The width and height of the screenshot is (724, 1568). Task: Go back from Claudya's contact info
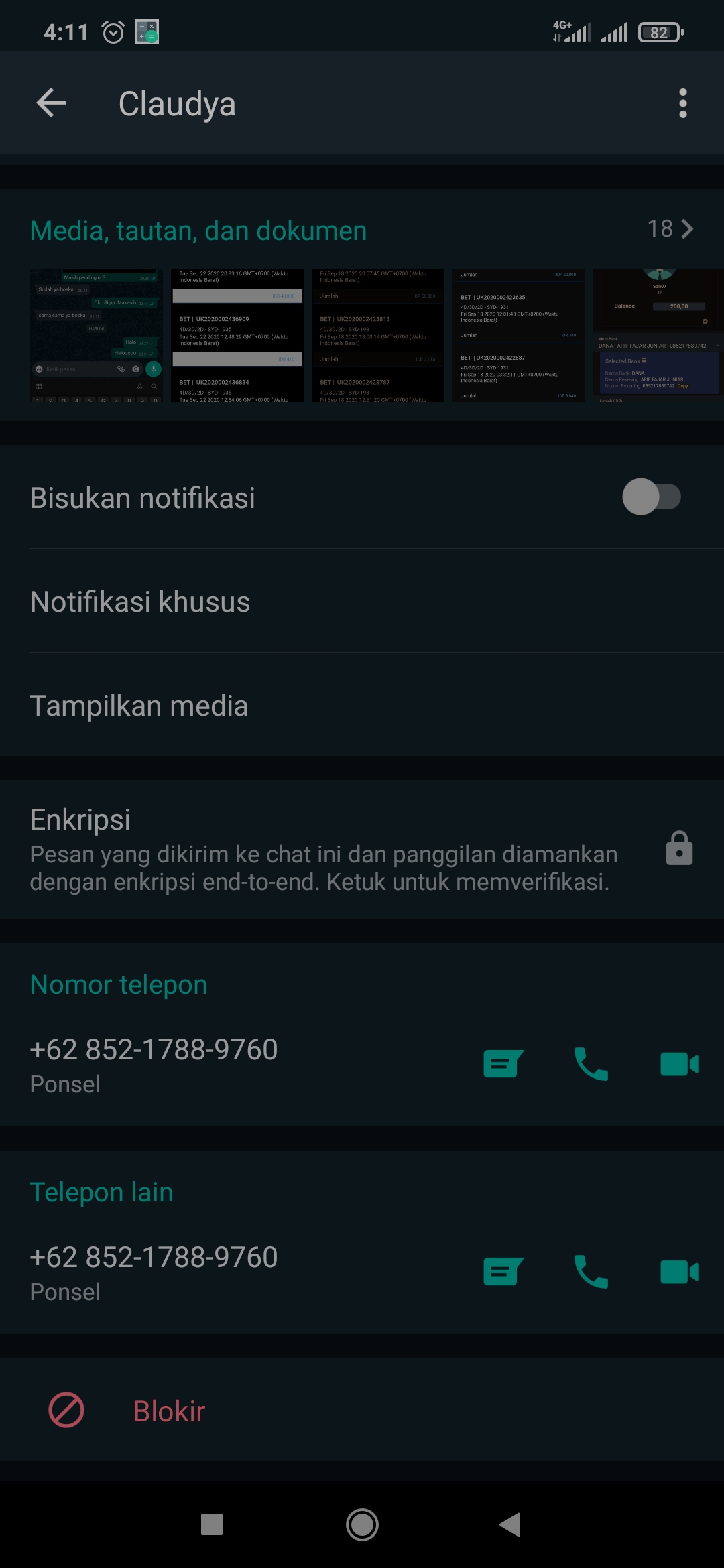(51, 103)
